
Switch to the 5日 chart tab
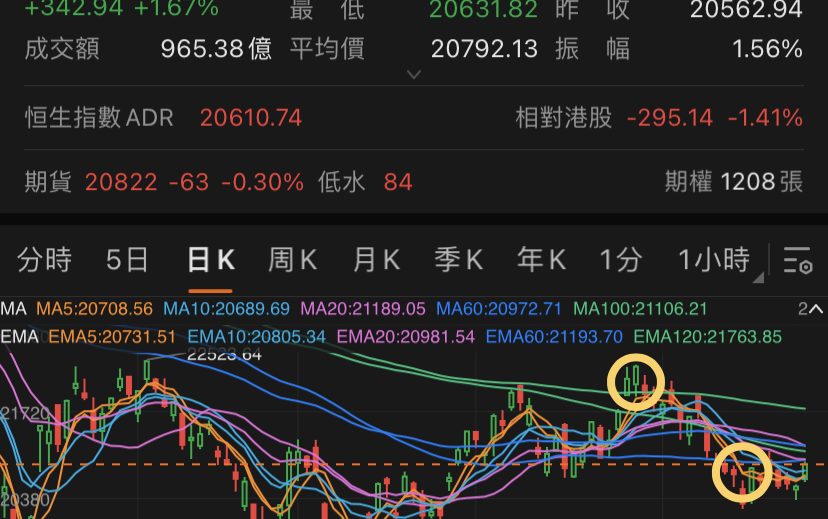pos(127,261)
